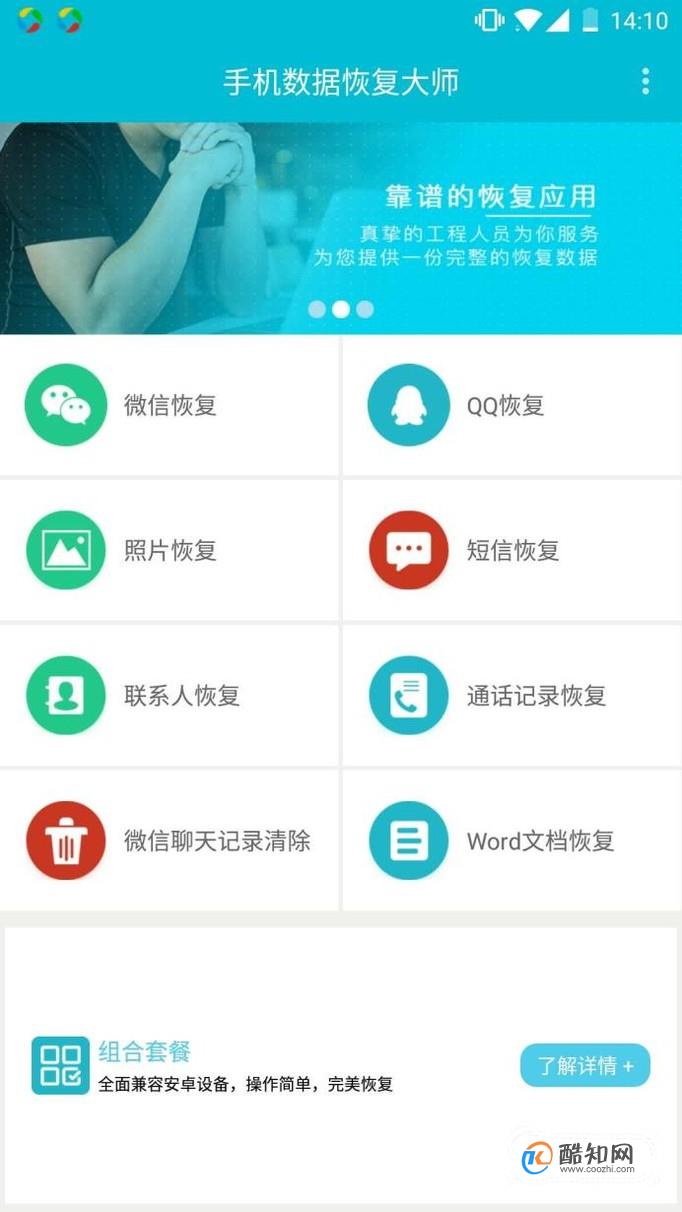Open 通话记录恢复 (call log recovery)
Viewport: 682px width, 1212px height.
coord(512,695)
